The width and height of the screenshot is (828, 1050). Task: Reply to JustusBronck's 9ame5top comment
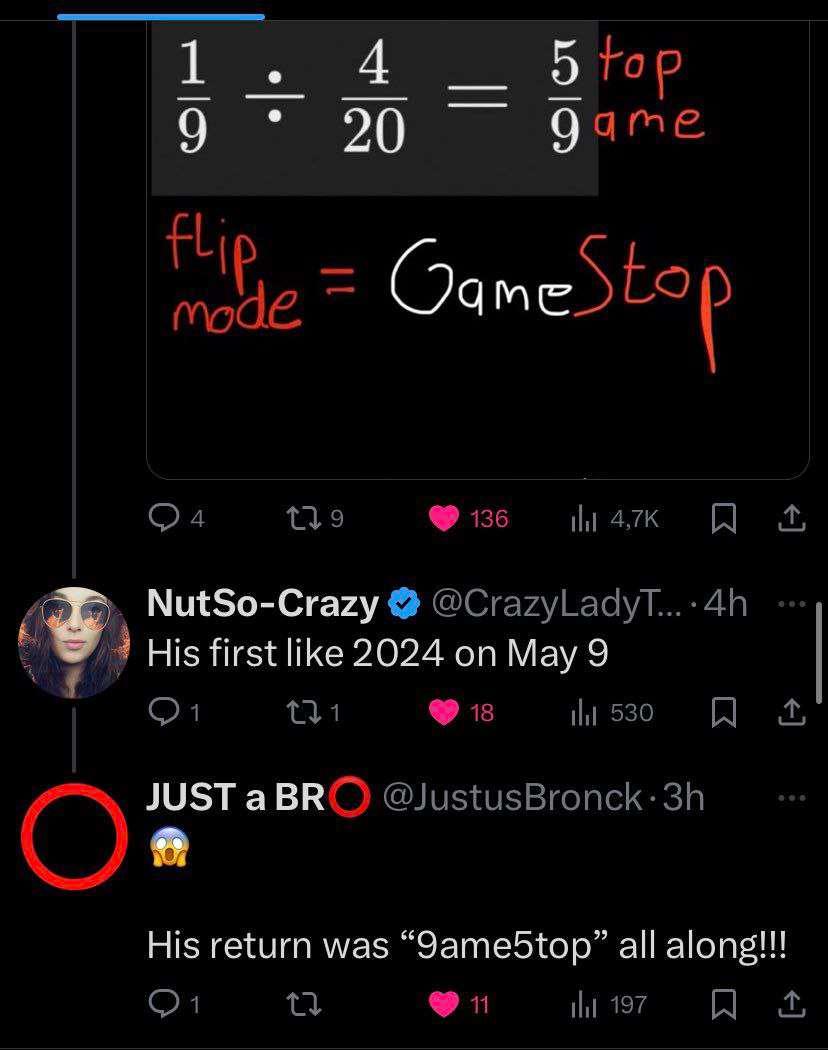tap(163, 1004)
